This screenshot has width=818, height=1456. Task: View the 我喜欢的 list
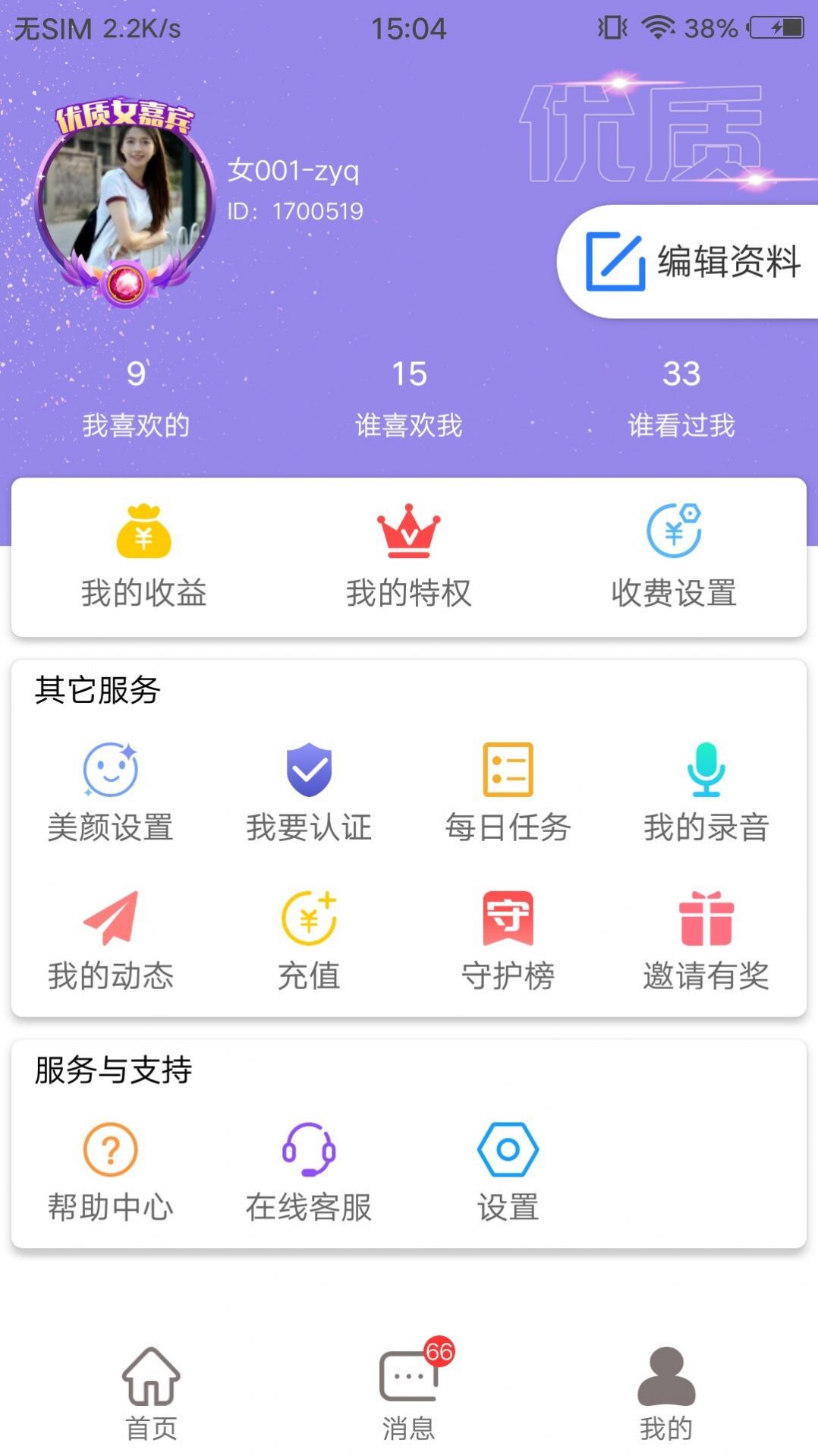(x=136, y=399)
